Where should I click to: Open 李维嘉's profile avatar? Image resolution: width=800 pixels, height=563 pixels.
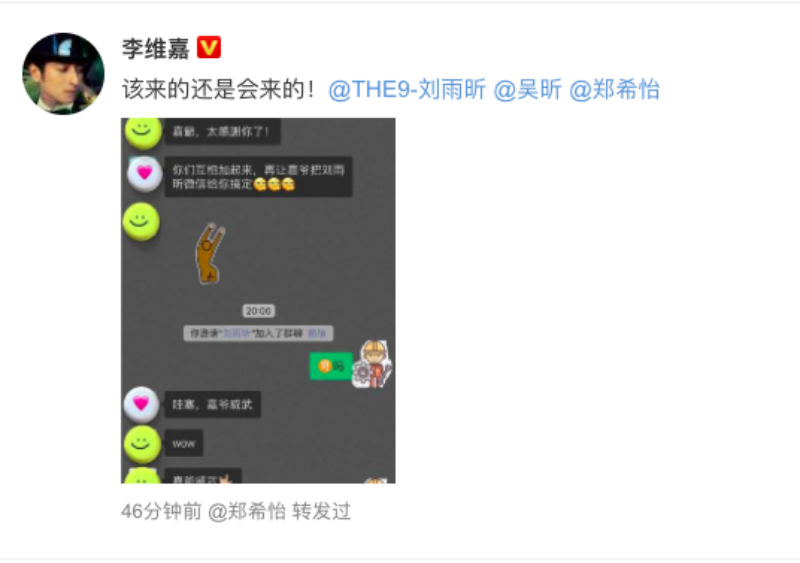63,73
